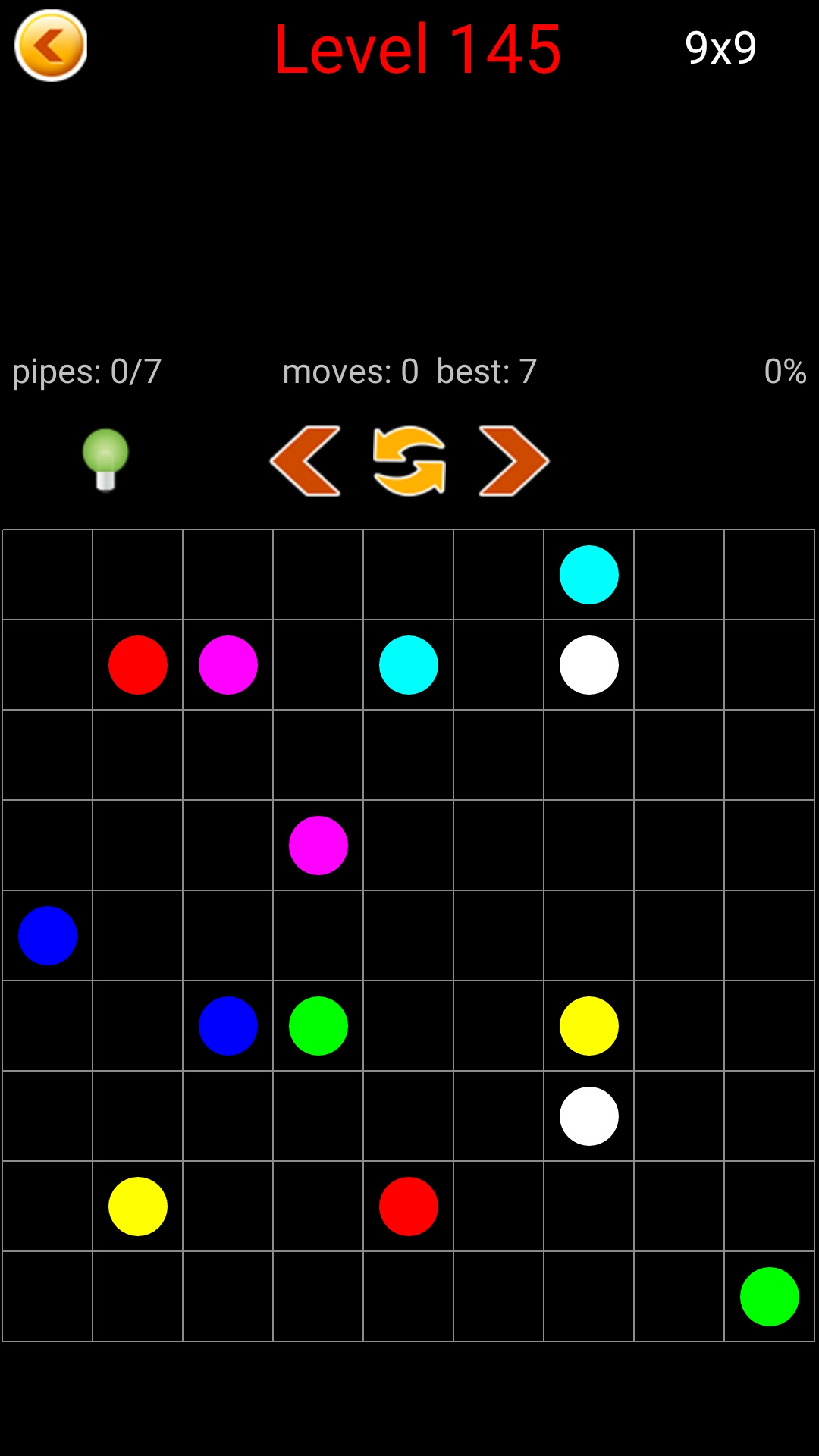Image resolution: width=819 pixels, height=1456 pixels.
Task: Go to the previous level
Action: click(x=305, y=461)
